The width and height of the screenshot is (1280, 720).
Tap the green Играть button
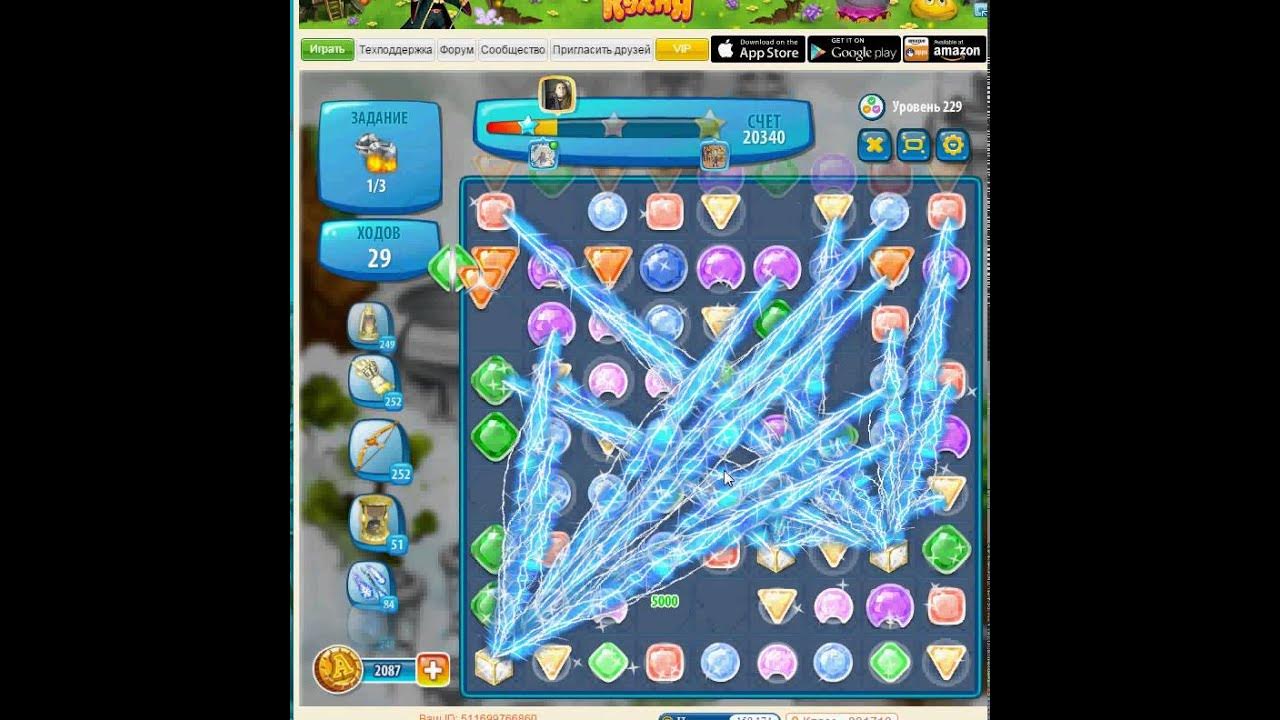tap(327, 49)
